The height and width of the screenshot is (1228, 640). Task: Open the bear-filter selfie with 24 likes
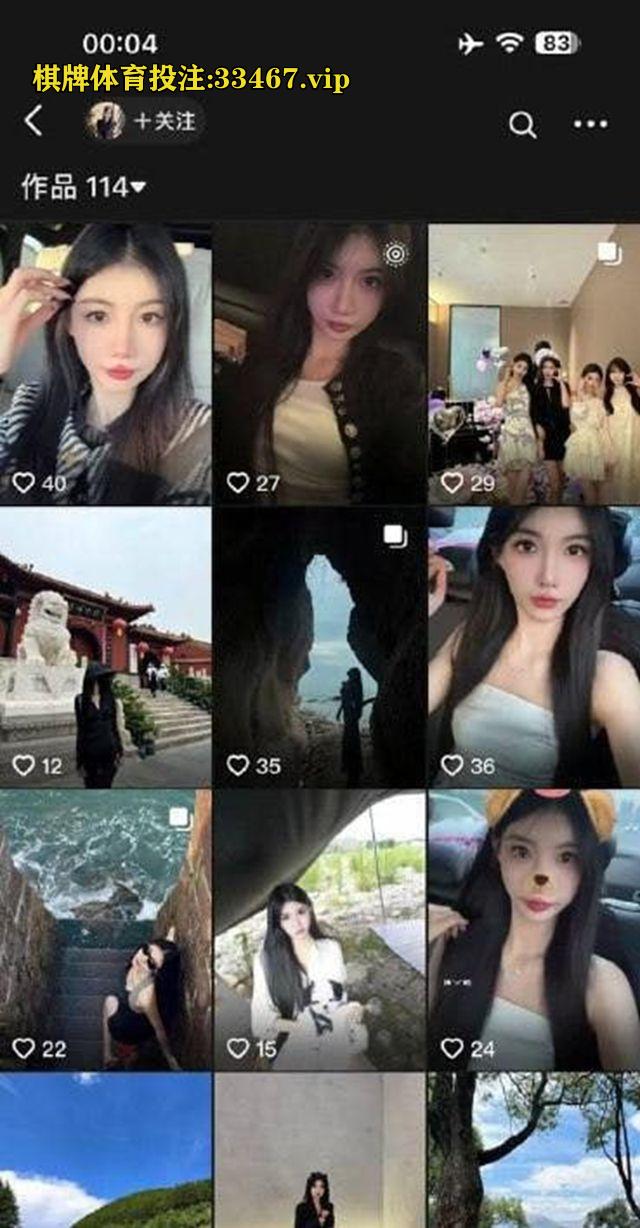coord(534,930)
